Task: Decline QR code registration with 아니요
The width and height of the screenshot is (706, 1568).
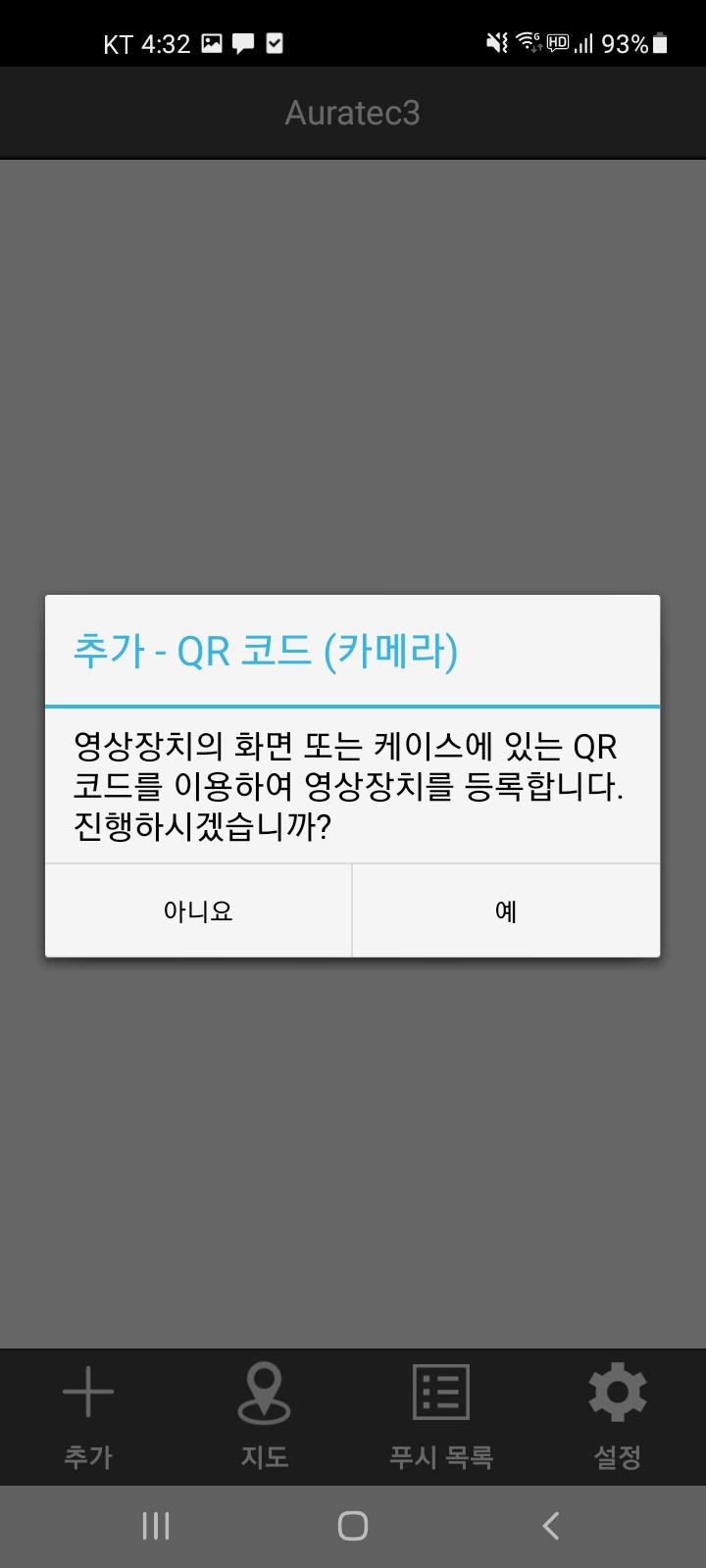Action: (x=198, y=911)
